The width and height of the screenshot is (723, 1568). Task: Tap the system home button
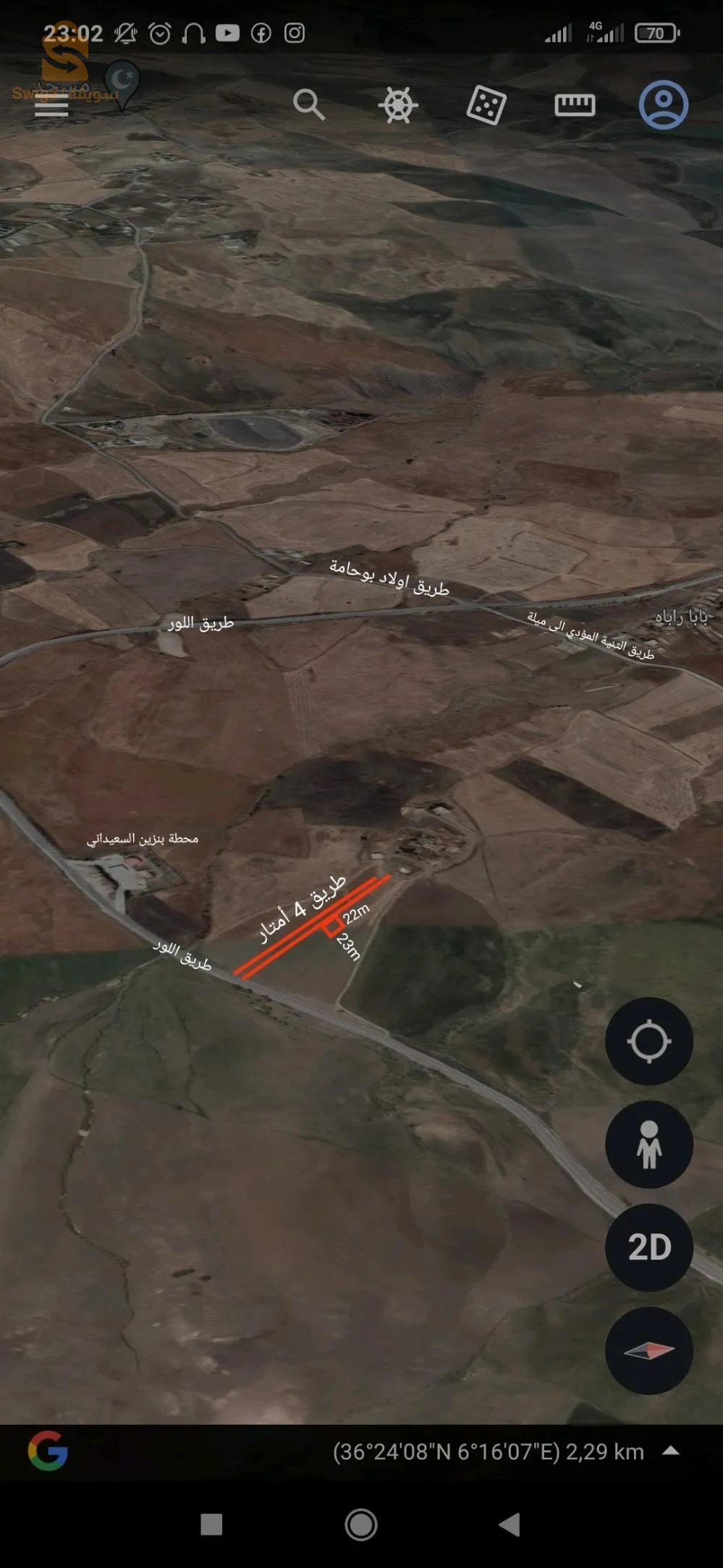(x=361, y=1524)
